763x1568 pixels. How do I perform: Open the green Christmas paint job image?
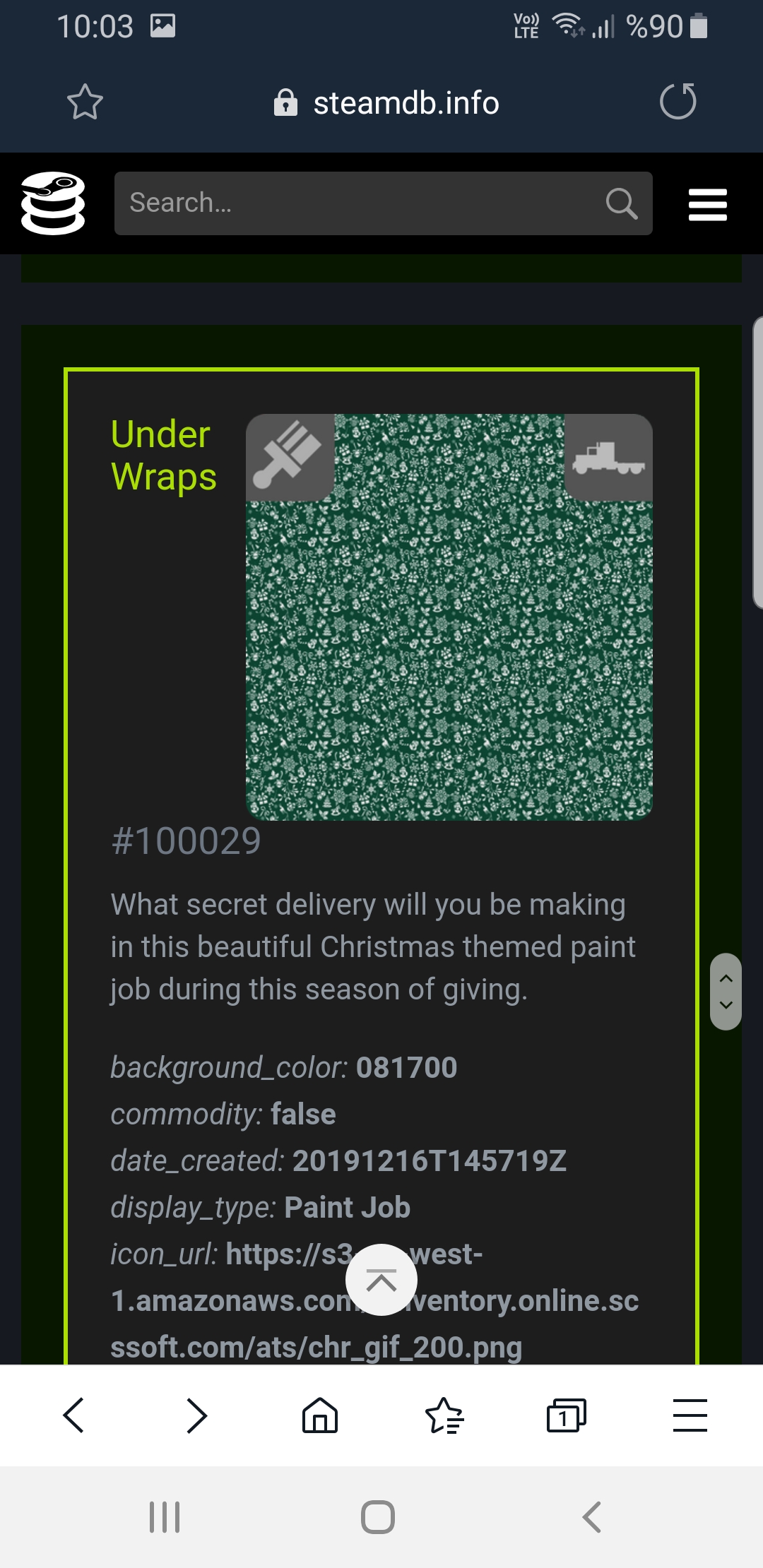pyautogui.click(x=449, y=617)
